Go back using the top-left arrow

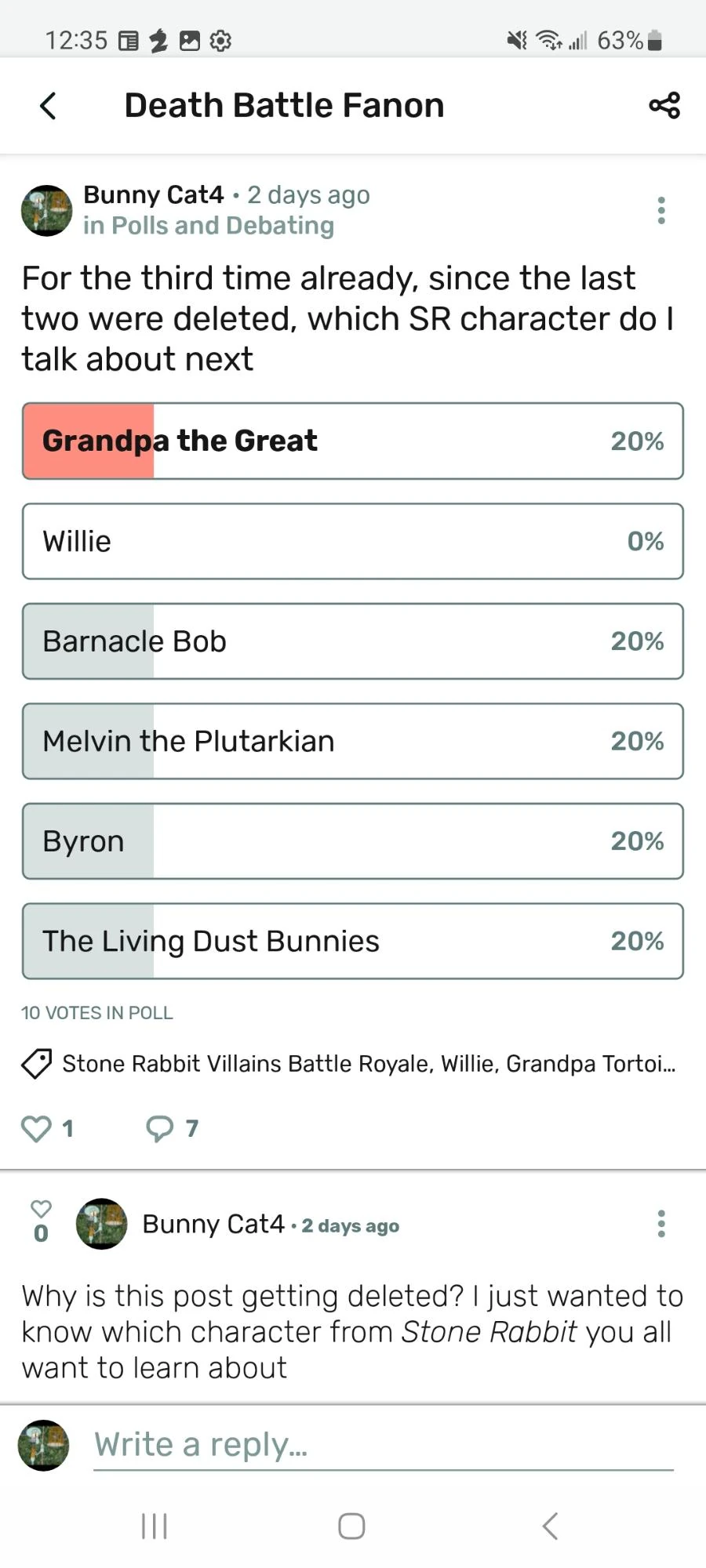click(x=47, y=104)
